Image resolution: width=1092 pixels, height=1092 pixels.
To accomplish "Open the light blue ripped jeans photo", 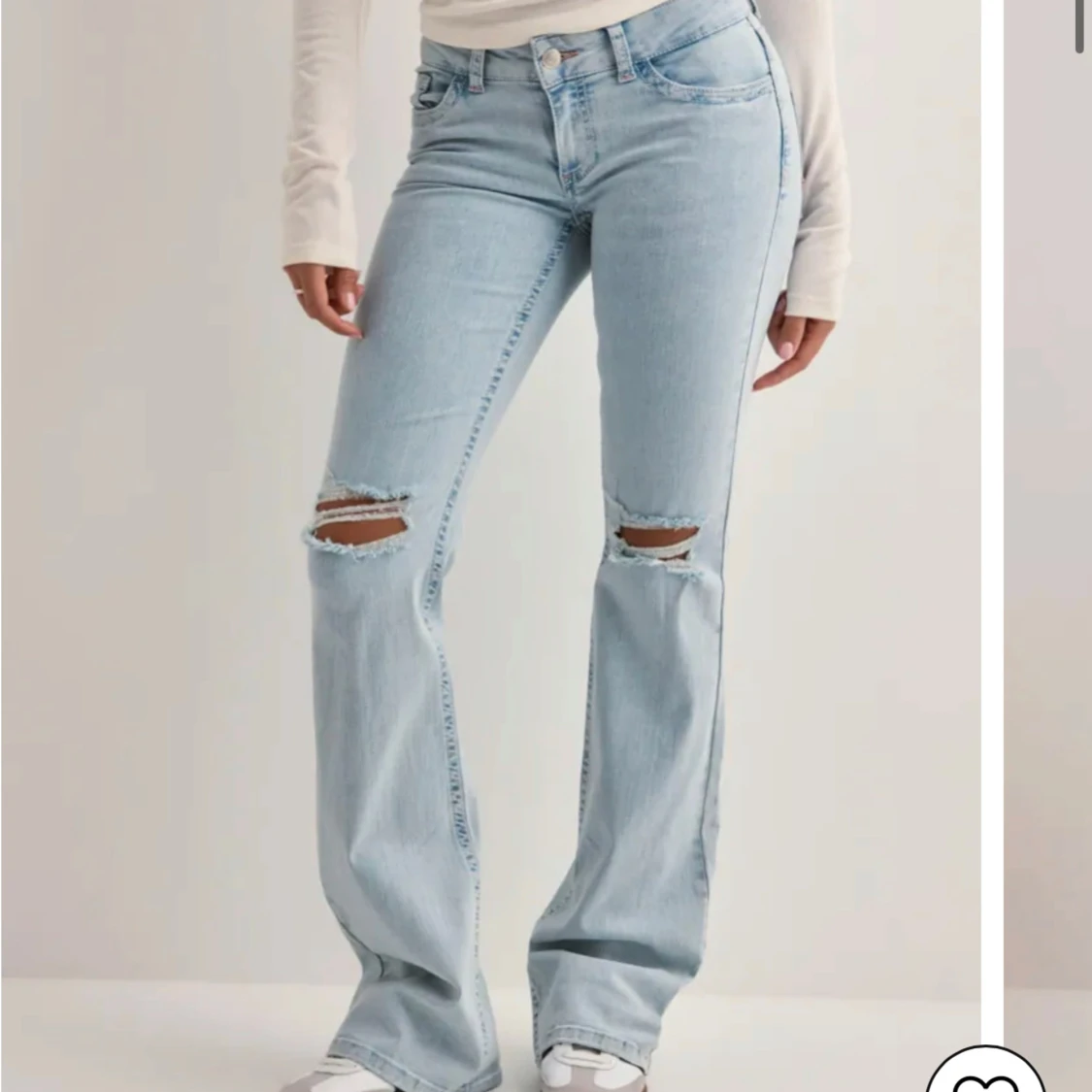I will [x=490, y=544].
